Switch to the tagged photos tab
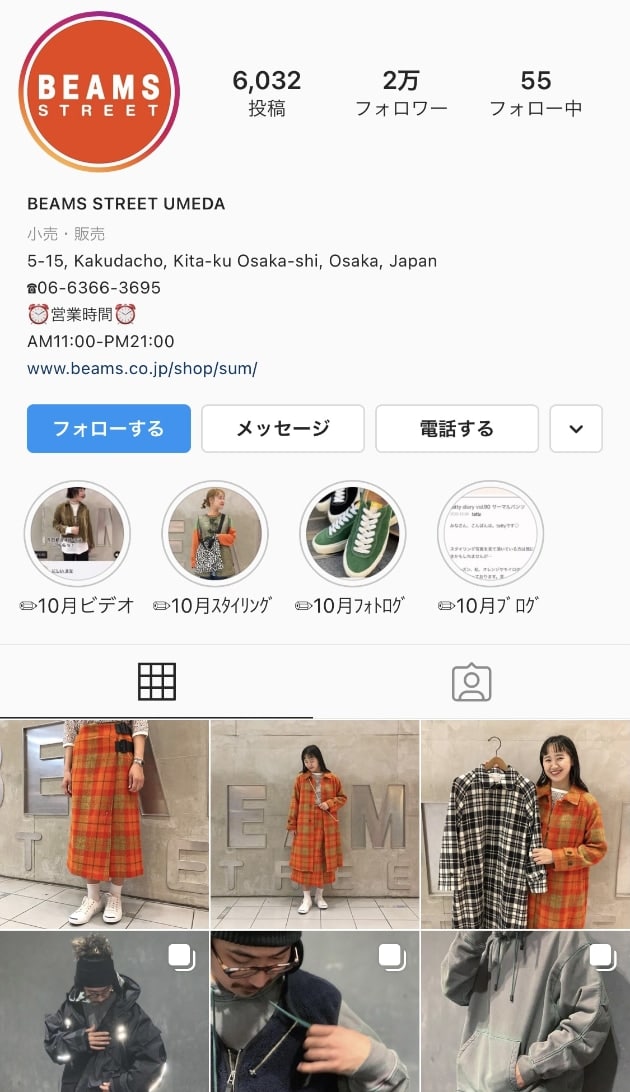Screen dimensions: 630x1092 click(471, 682)
